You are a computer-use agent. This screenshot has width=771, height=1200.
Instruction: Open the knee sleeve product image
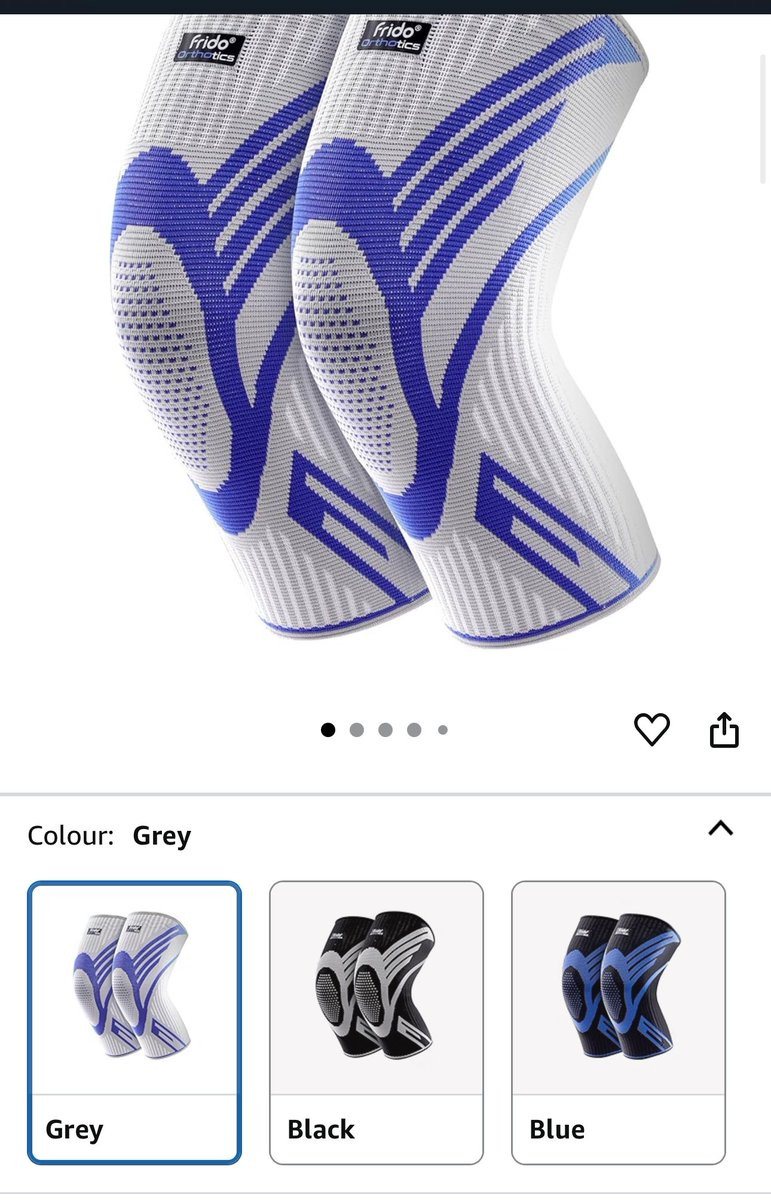[385, 330]
